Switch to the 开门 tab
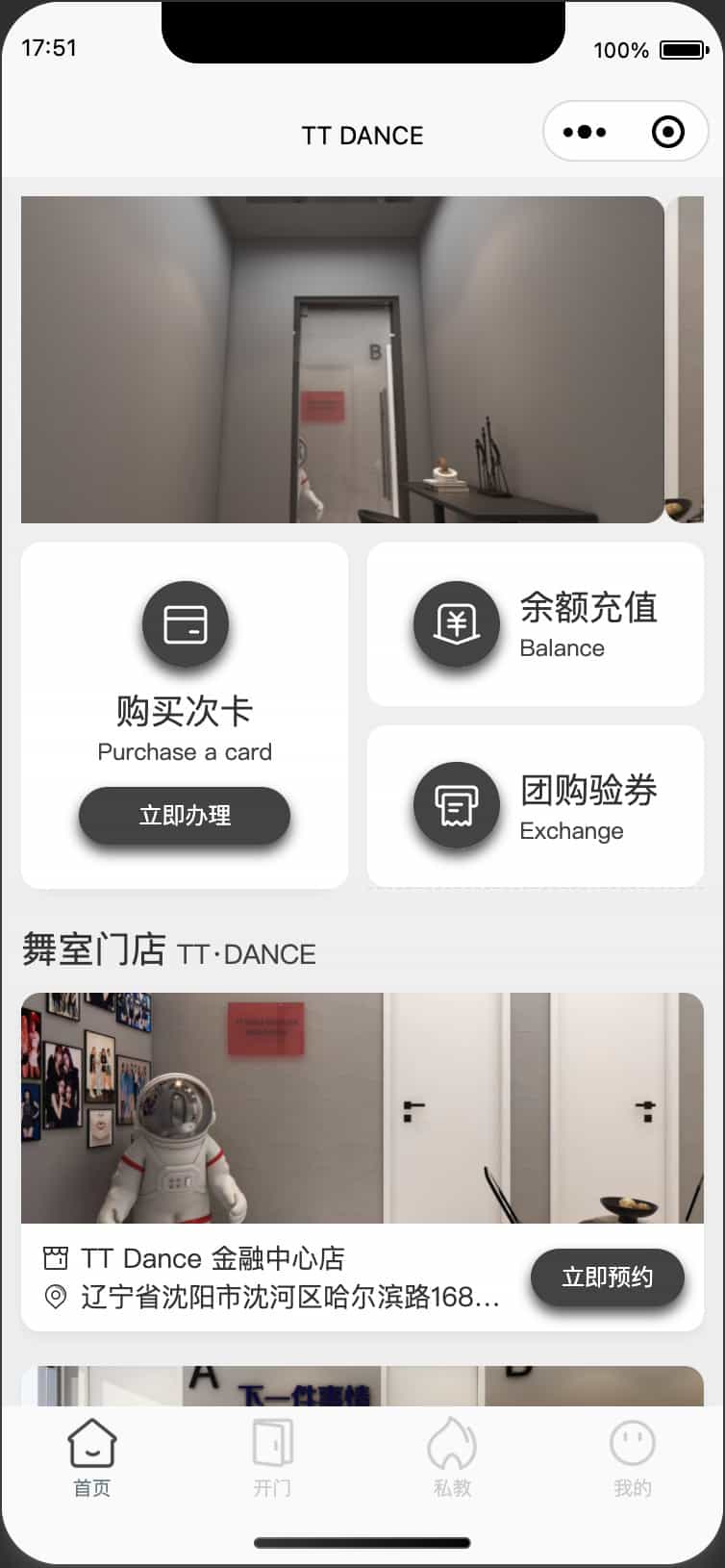 (272, 1457)
